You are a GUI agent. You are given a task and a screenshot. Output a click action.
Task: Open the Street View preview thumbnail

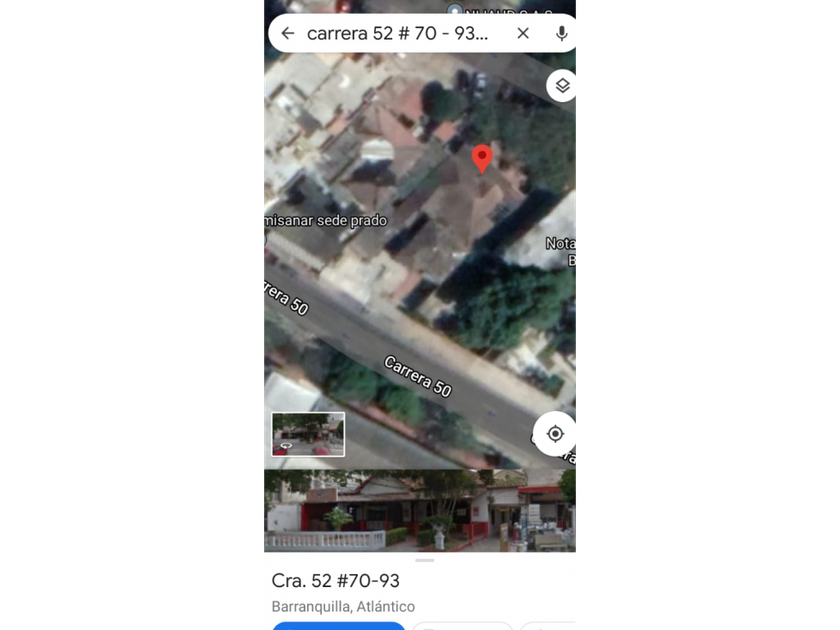[x=308, y=434]
